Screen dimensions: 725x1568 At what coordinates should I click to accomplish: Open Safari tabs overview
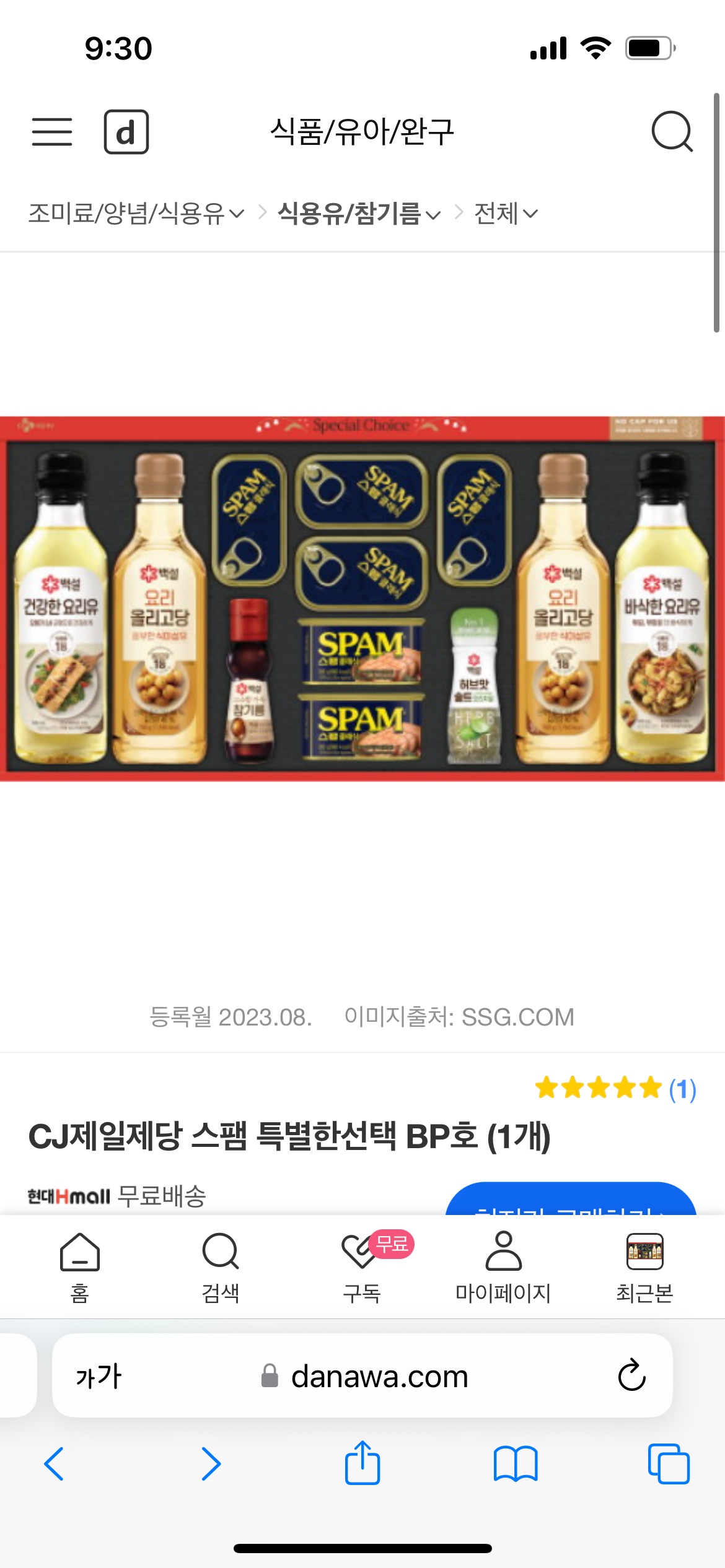coord(668,1463)
